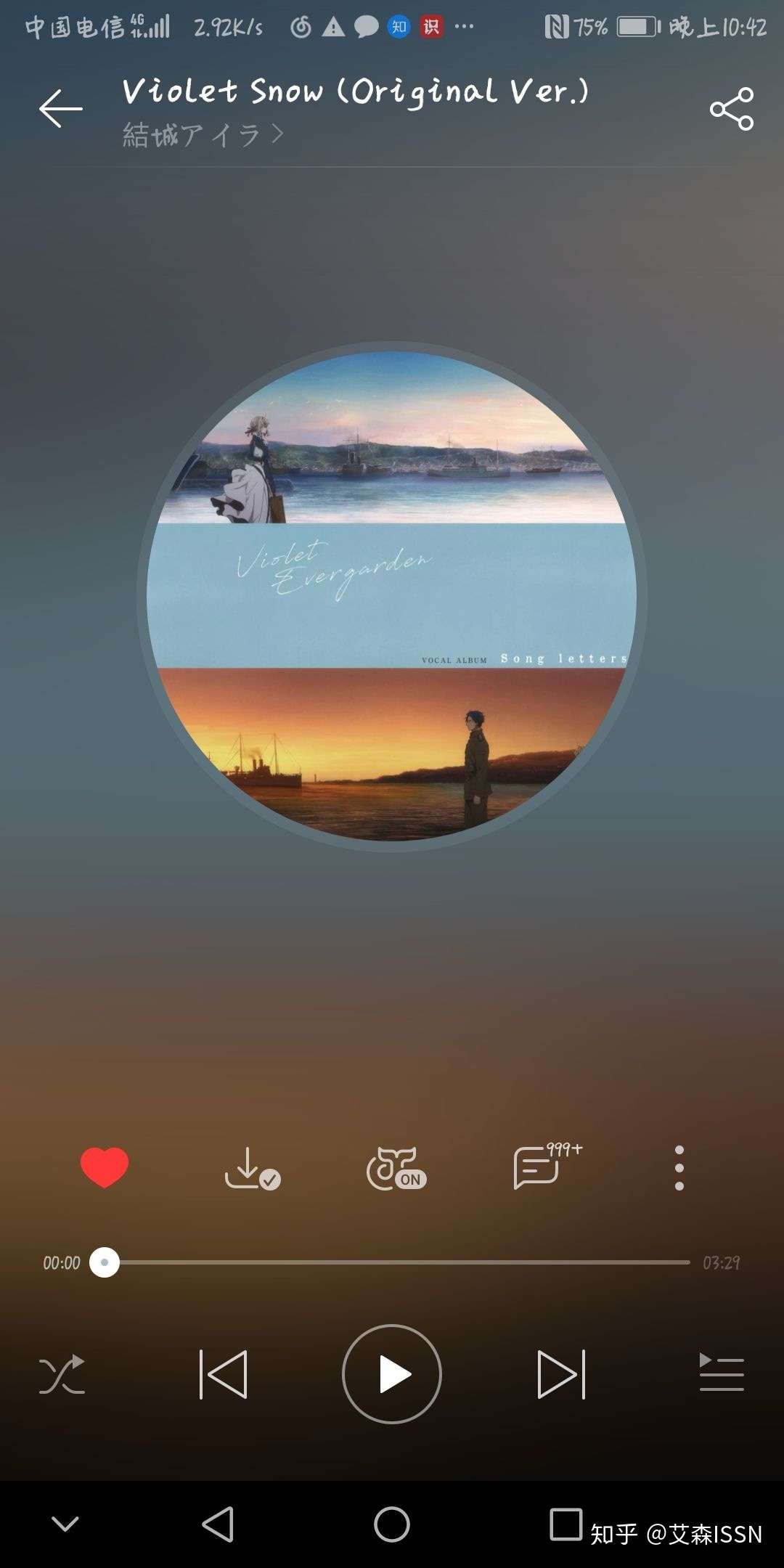Open the current playlist queue
Viewport: 784px width, 1568px height.
(722, 1373)
